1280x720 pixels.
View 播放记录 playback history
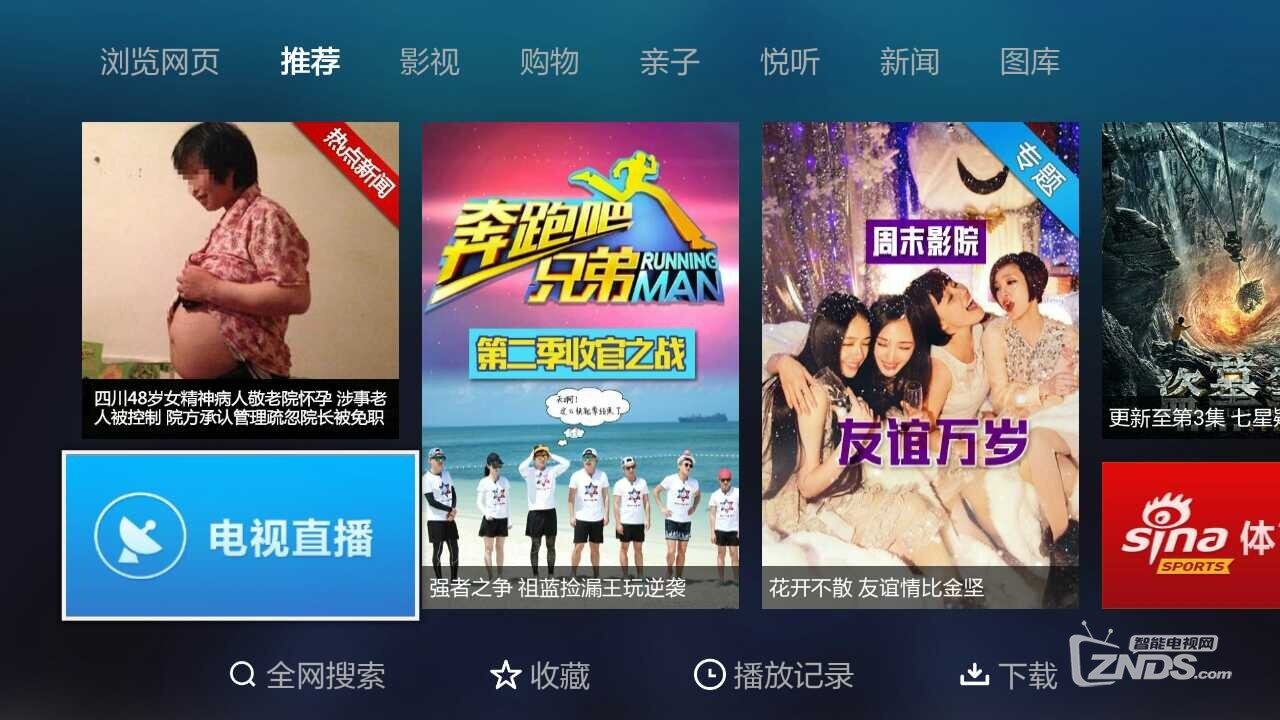coord(773,676)
